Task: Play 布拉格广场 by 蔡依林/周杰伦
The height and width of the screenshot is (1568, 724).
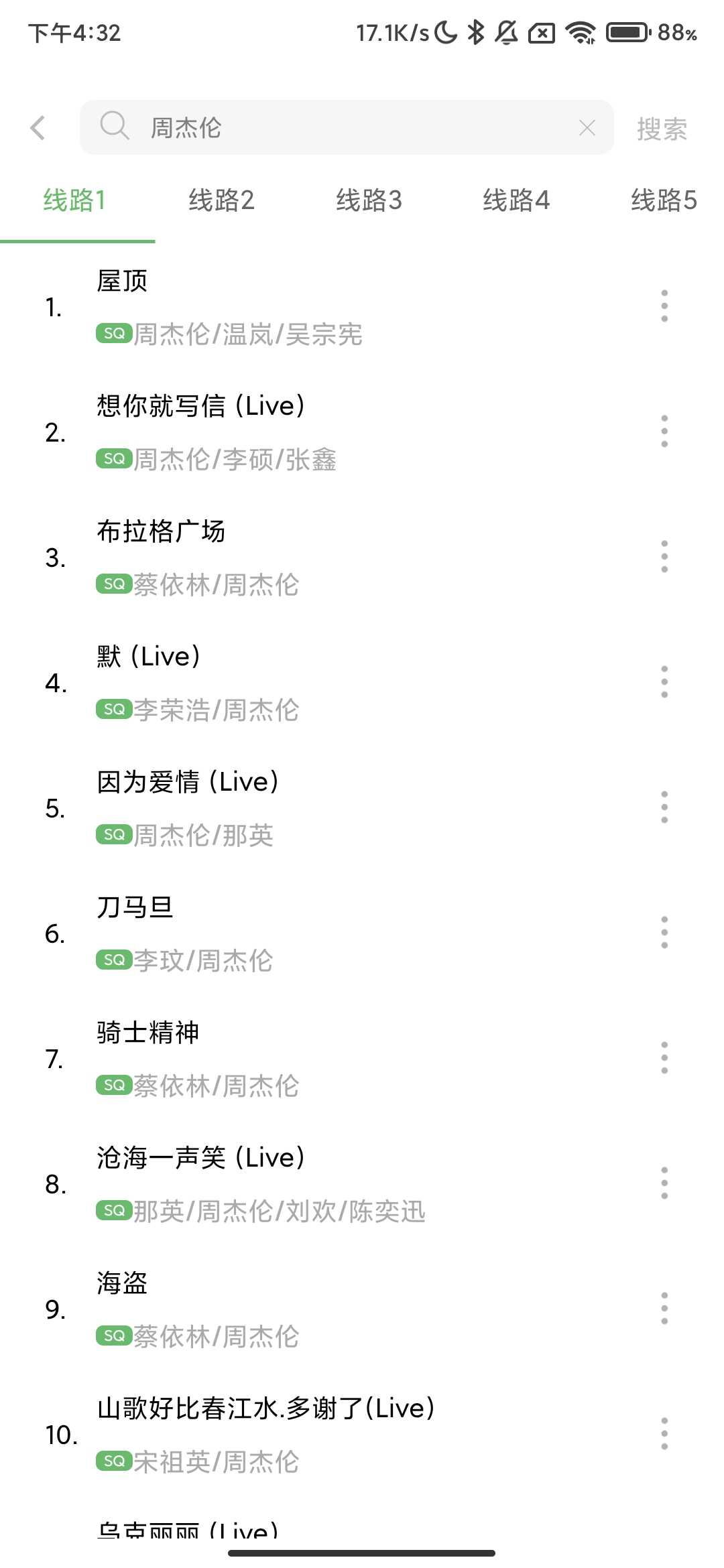Action: pos(268,557)
